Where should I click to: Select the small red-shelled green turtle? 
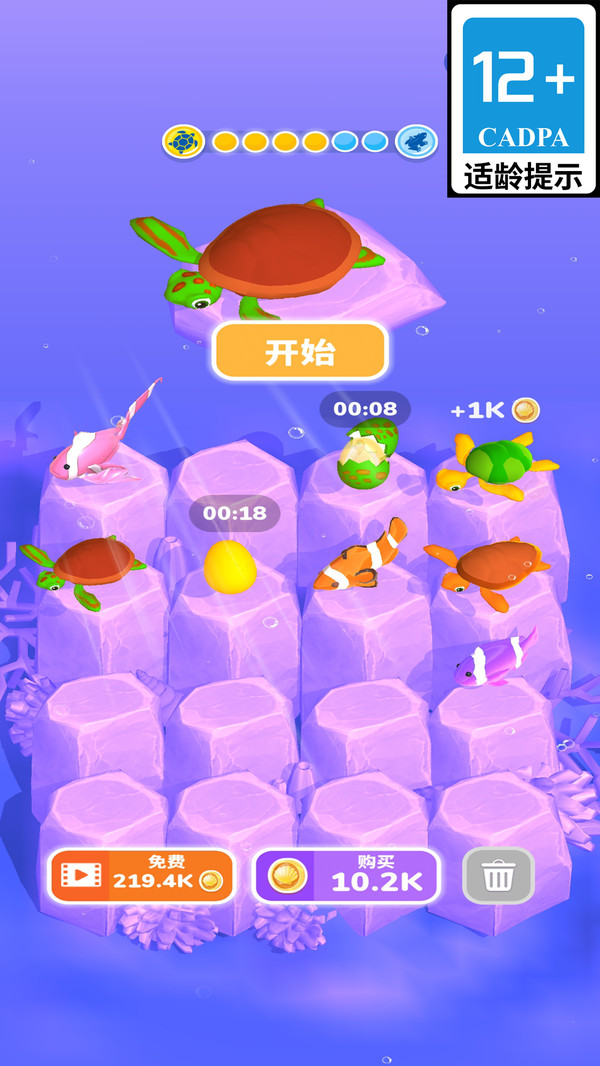click(83, 568)
